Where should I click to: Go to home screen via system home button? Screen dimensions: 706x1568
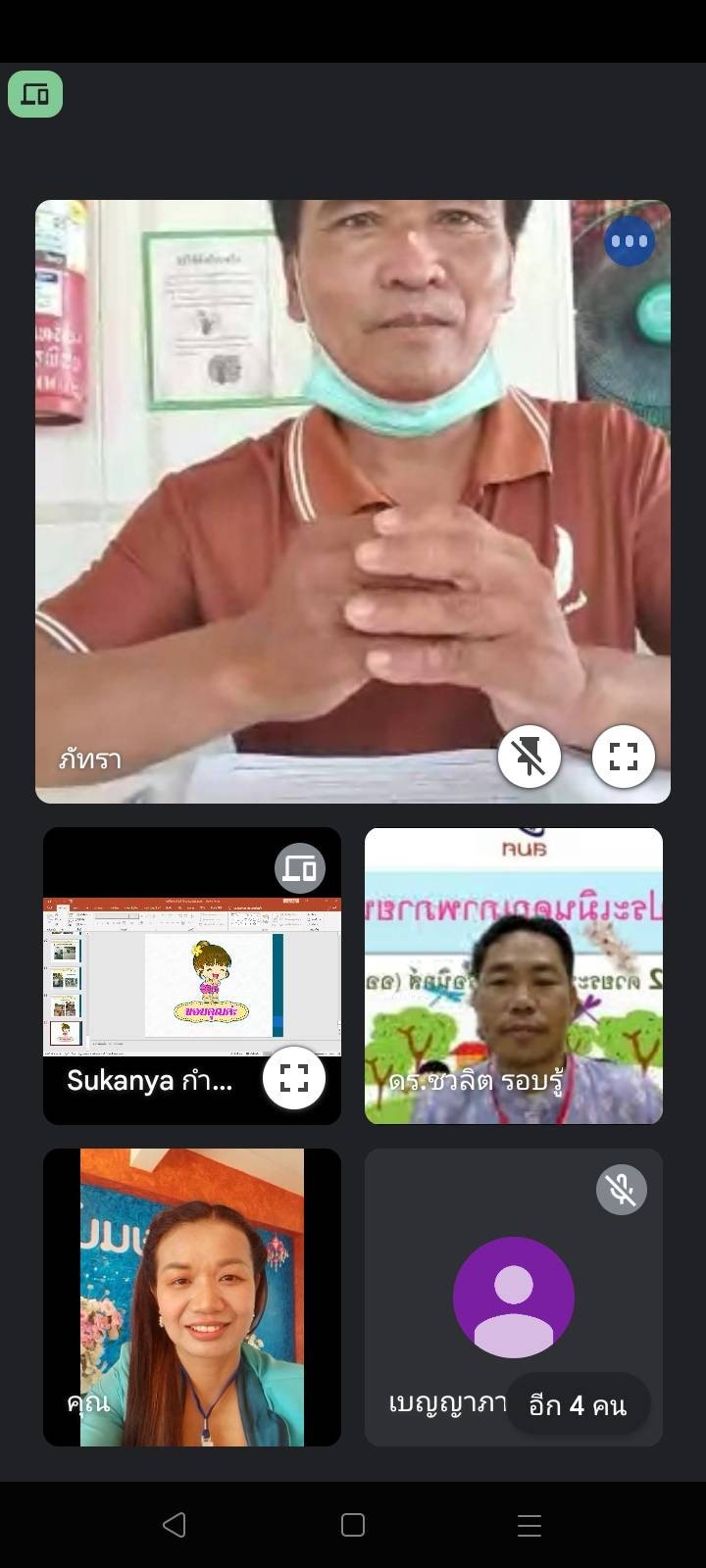[353, 1525]
